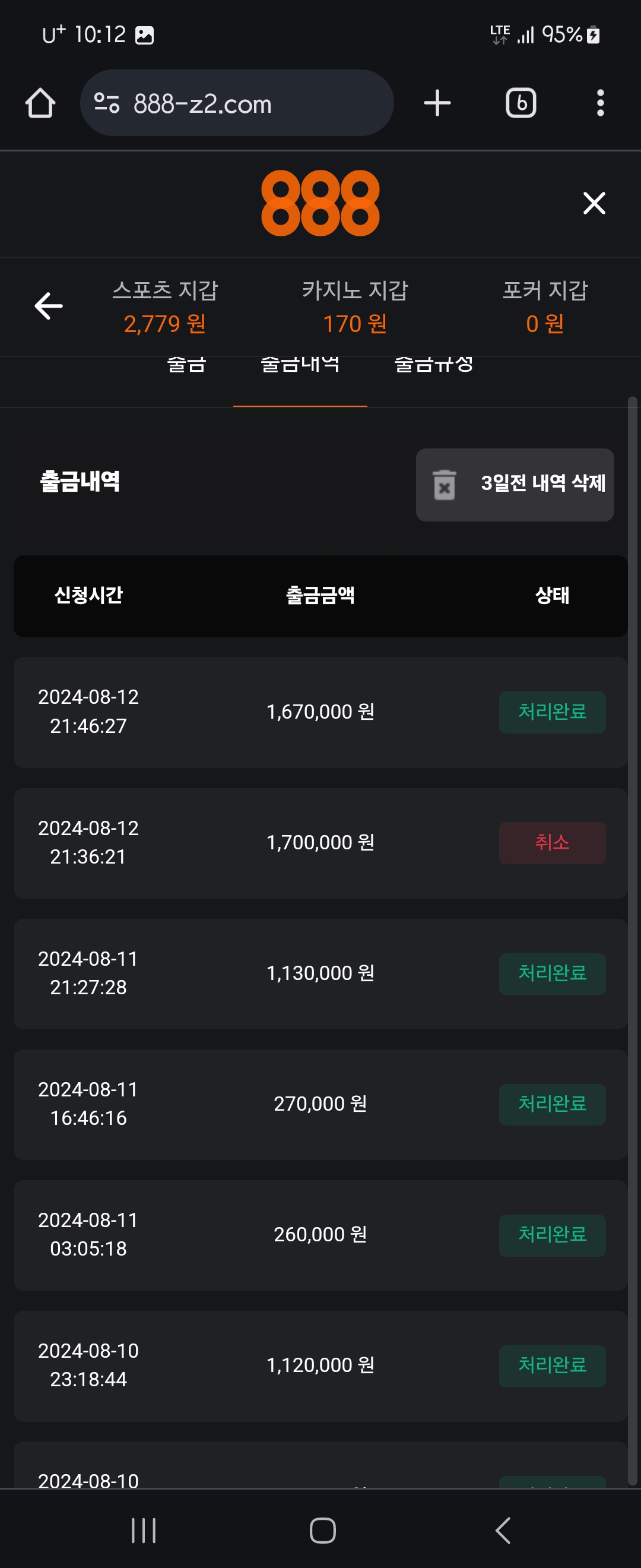Close the 888 wallet panel
641x1568 pixels.
(594, 203)
